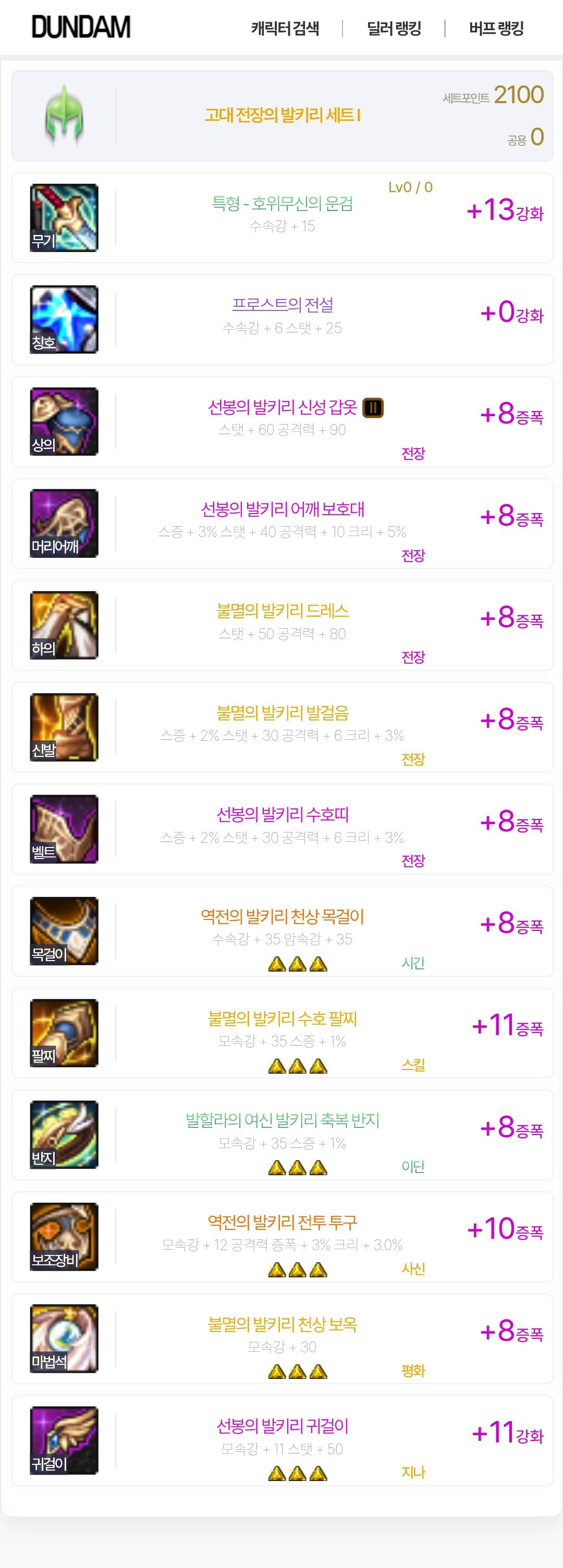This screenshot has height=1568, width=563.
Task: Open the 캐릭터 검색 page
Action: pyautogui.click(x=285, y=28)
